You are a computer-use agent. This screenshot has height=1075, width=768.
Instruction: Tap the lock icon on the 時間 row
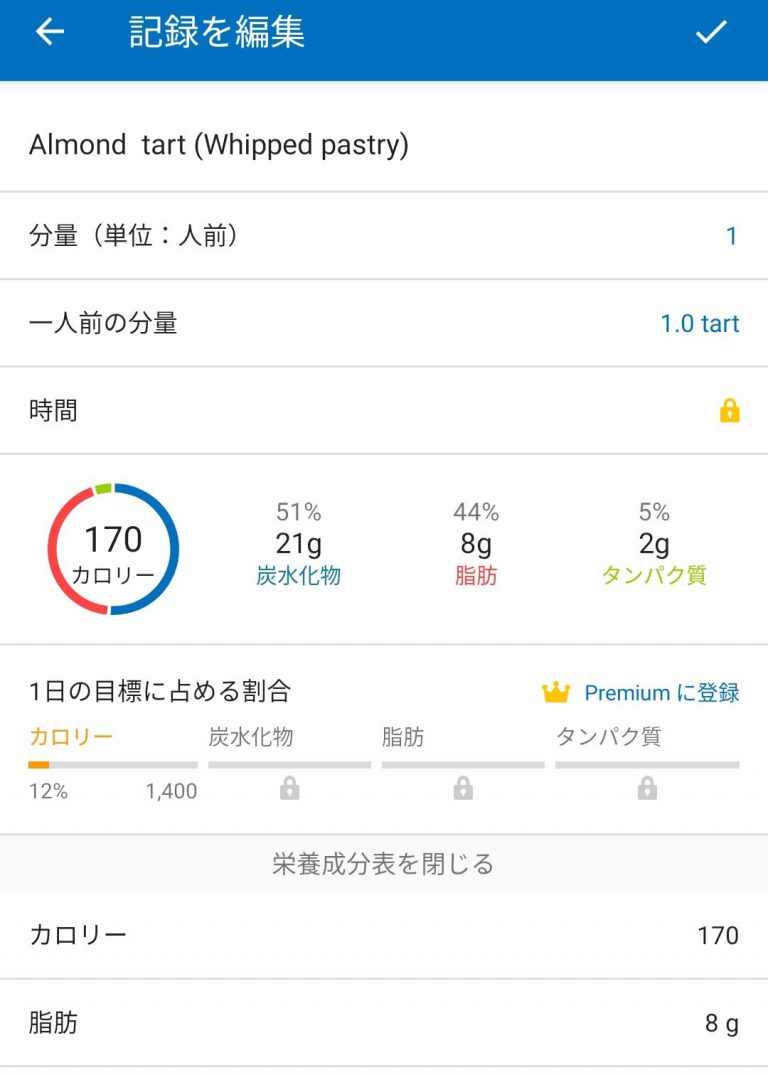point(729,410)
